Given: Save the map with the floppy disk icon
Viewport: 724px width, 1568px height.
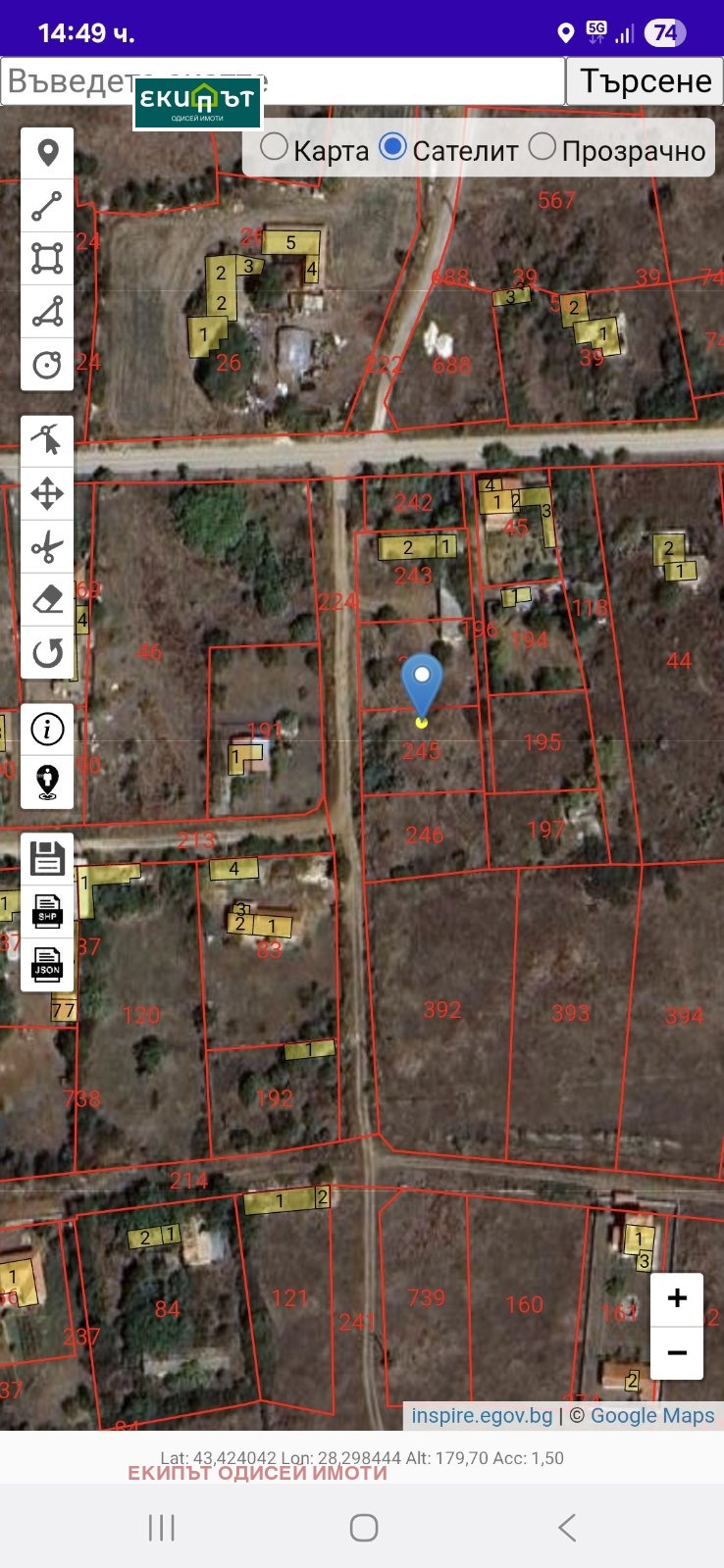Looking at the screenshot, I should tap(47, 858).
